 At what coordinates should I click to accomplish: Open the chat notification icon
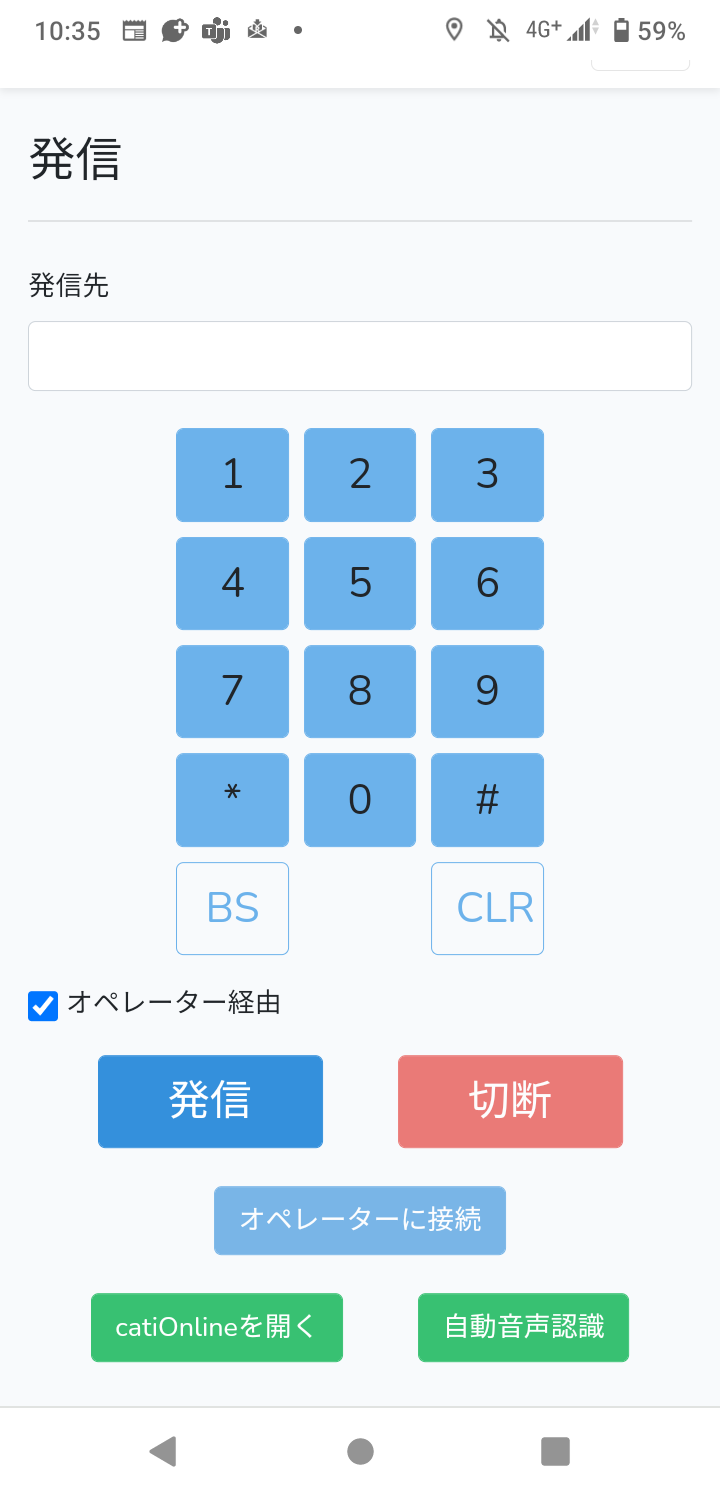click(174, 30)
